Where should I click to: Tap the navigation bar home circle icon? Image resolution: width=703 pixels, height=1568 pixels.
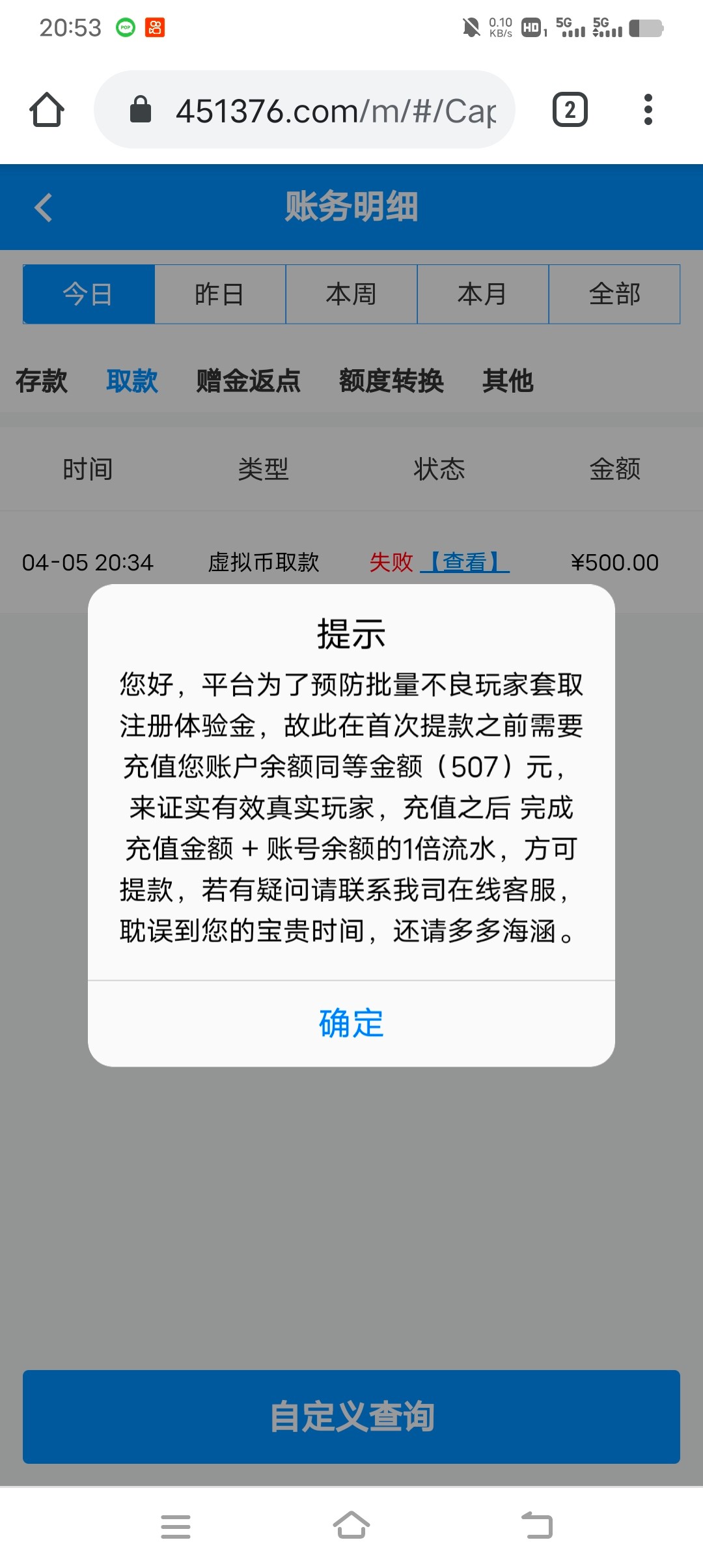pos(351,1526)
